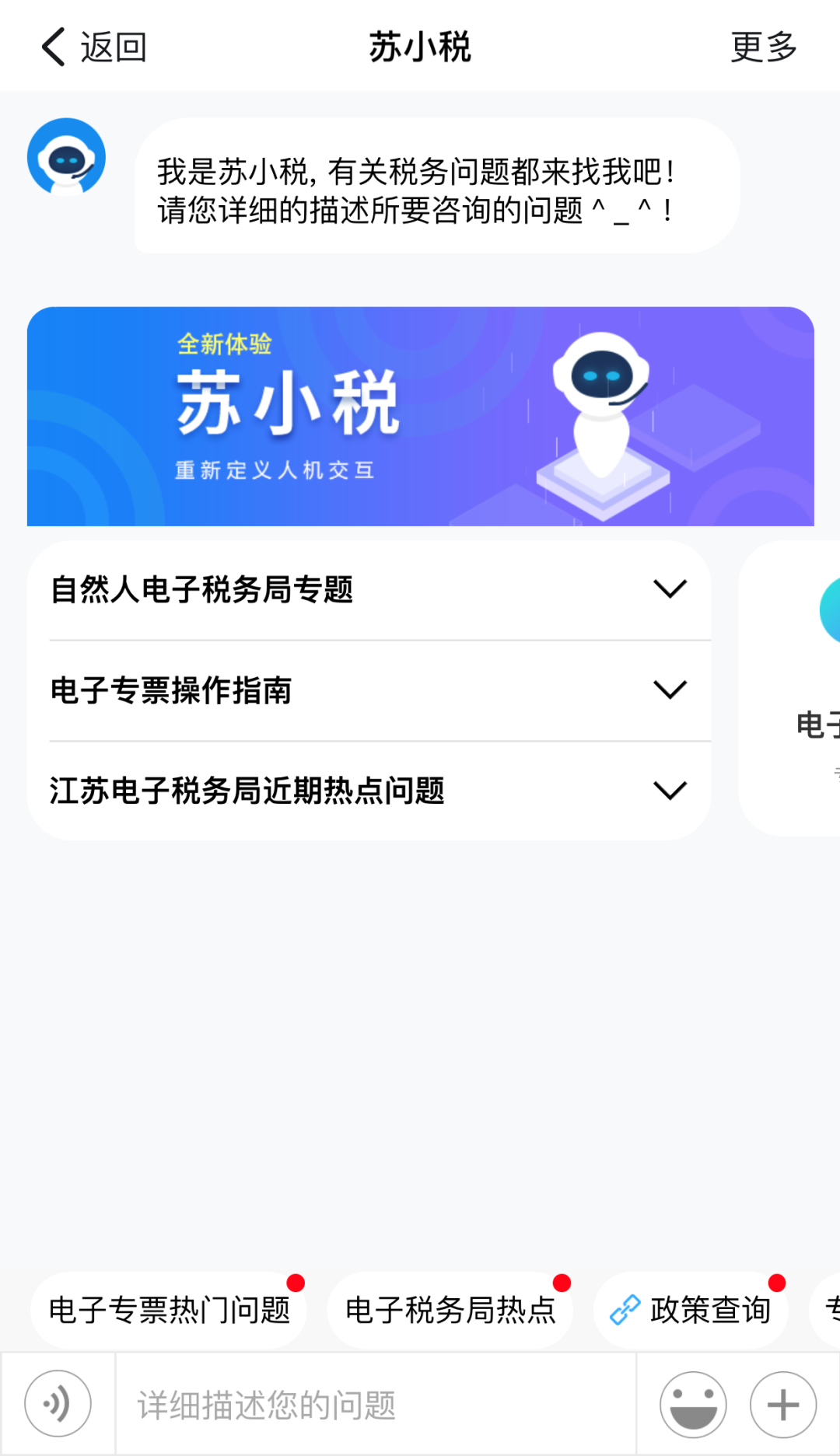Switch to voice input

coord(58,1404)
